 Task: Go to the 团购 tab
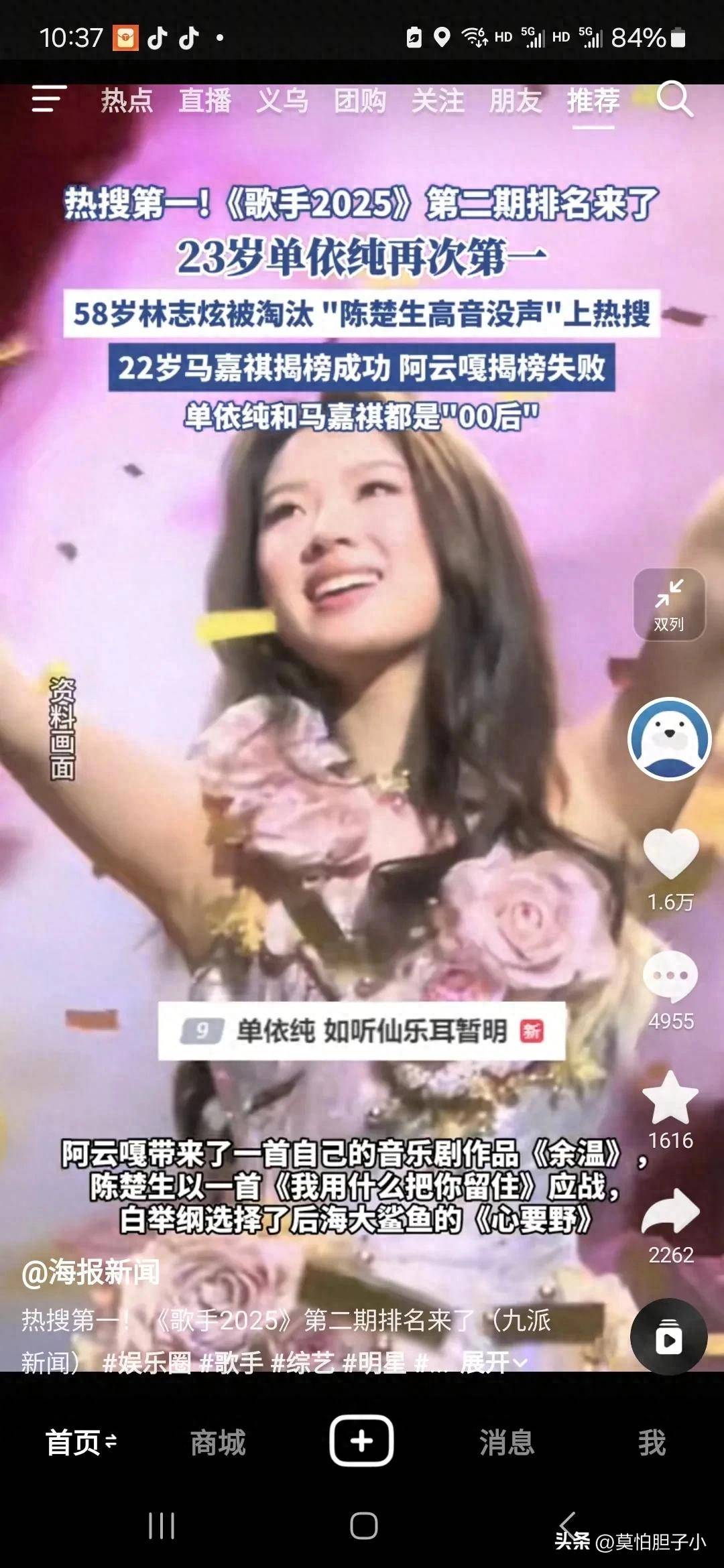[360, 101]
